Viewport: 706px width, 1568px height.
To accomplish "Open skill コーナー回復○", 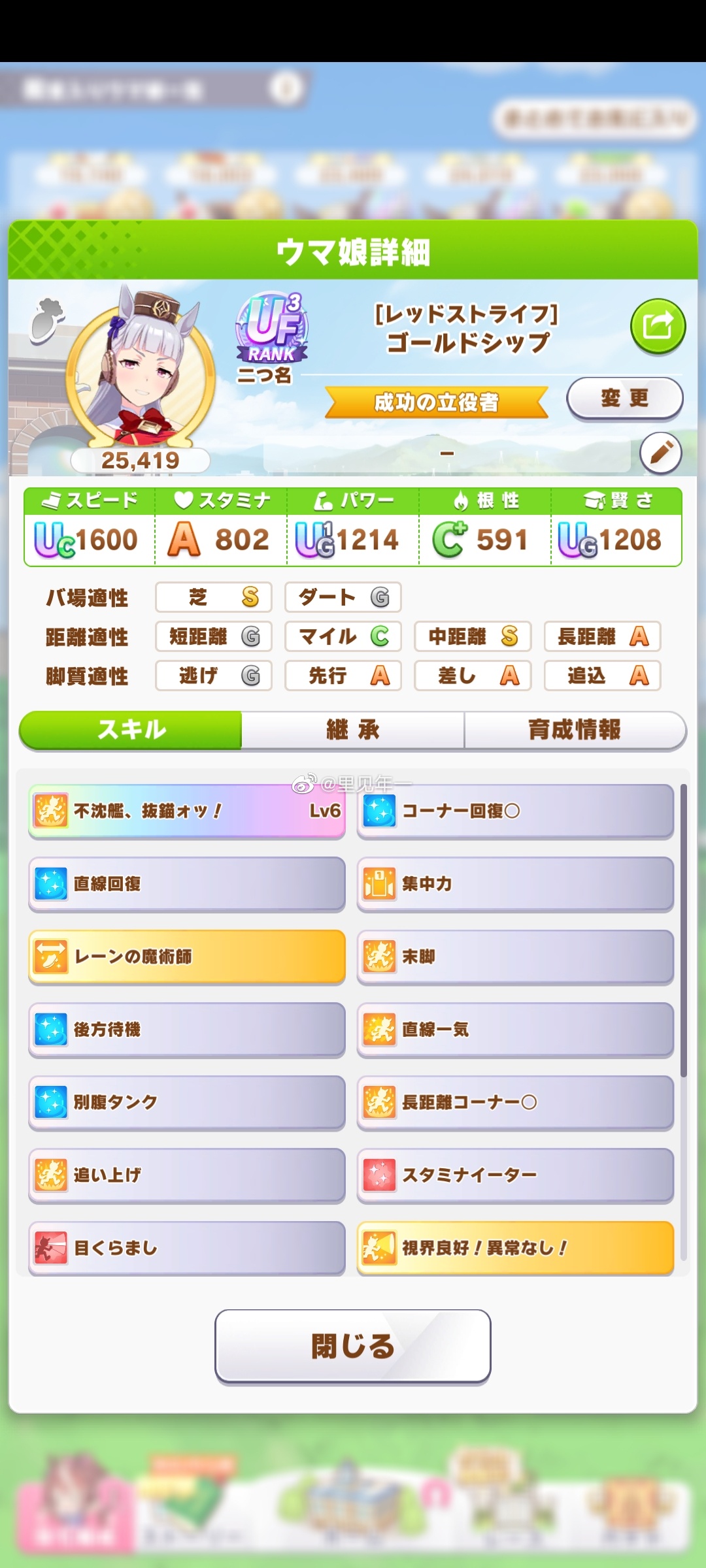I will click(x=515, y=811).
